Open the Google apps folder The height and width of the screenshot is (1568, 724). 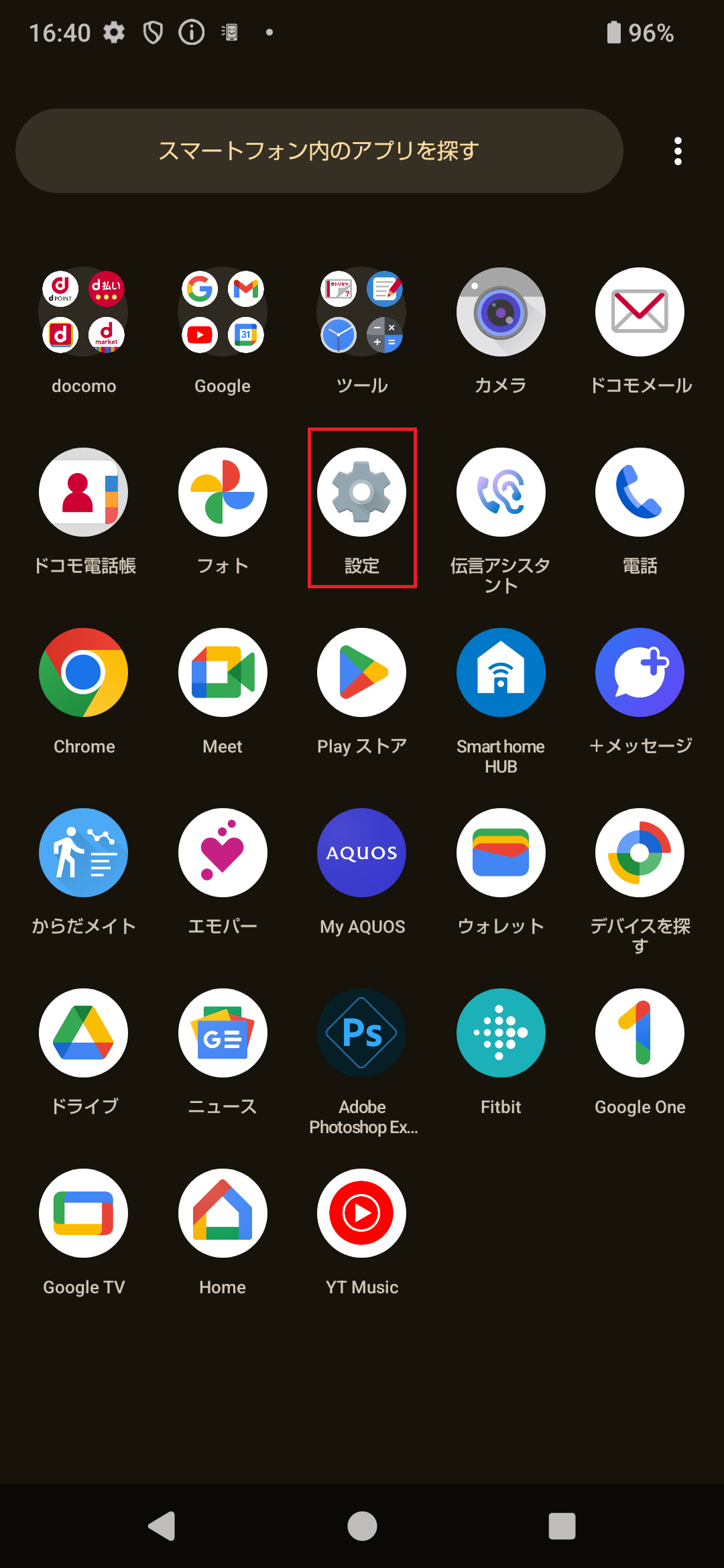[x=223, y=312]
